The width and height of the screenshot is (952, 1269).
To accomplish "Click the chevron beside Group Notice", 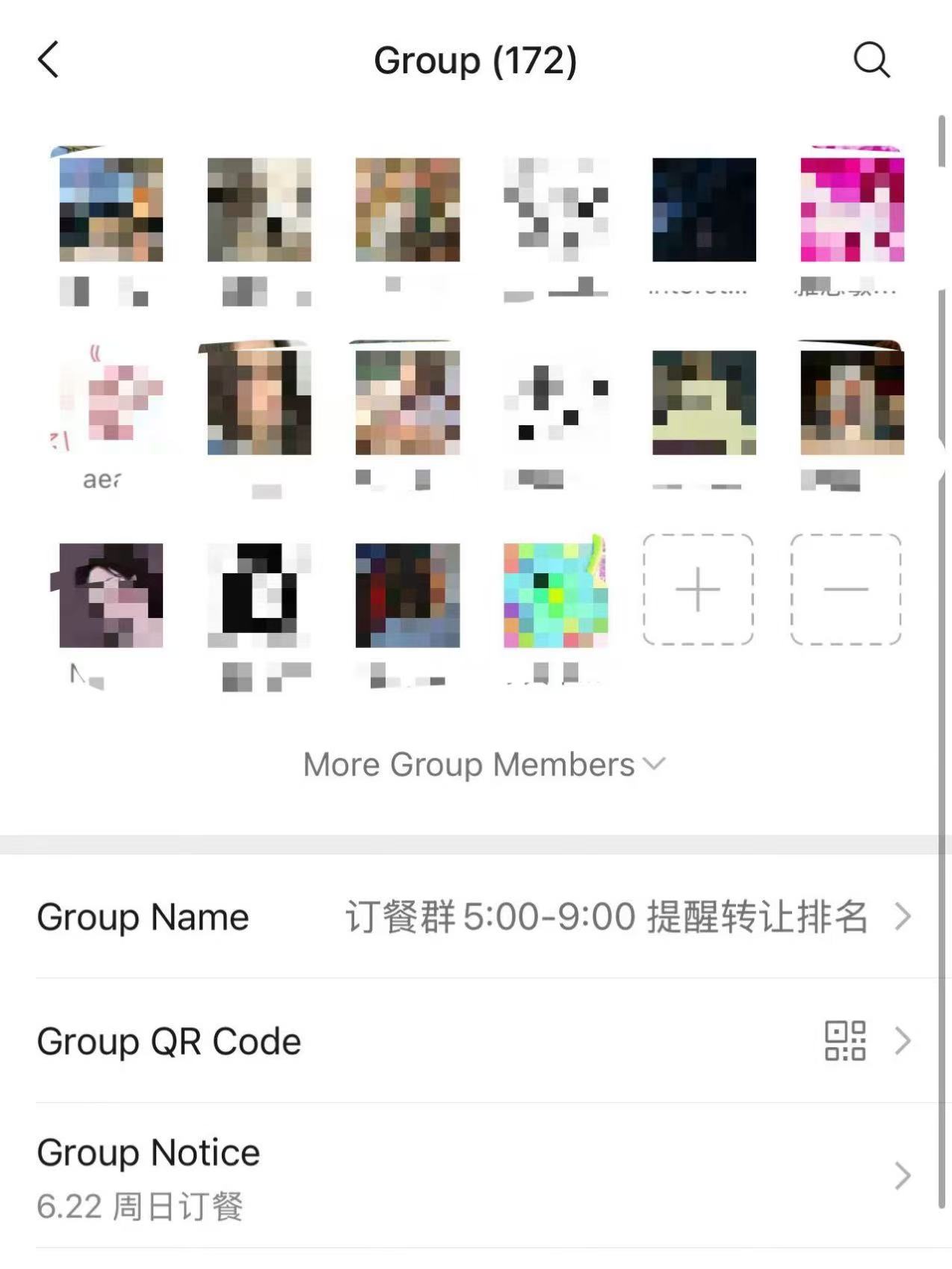I will (903, 1176).
